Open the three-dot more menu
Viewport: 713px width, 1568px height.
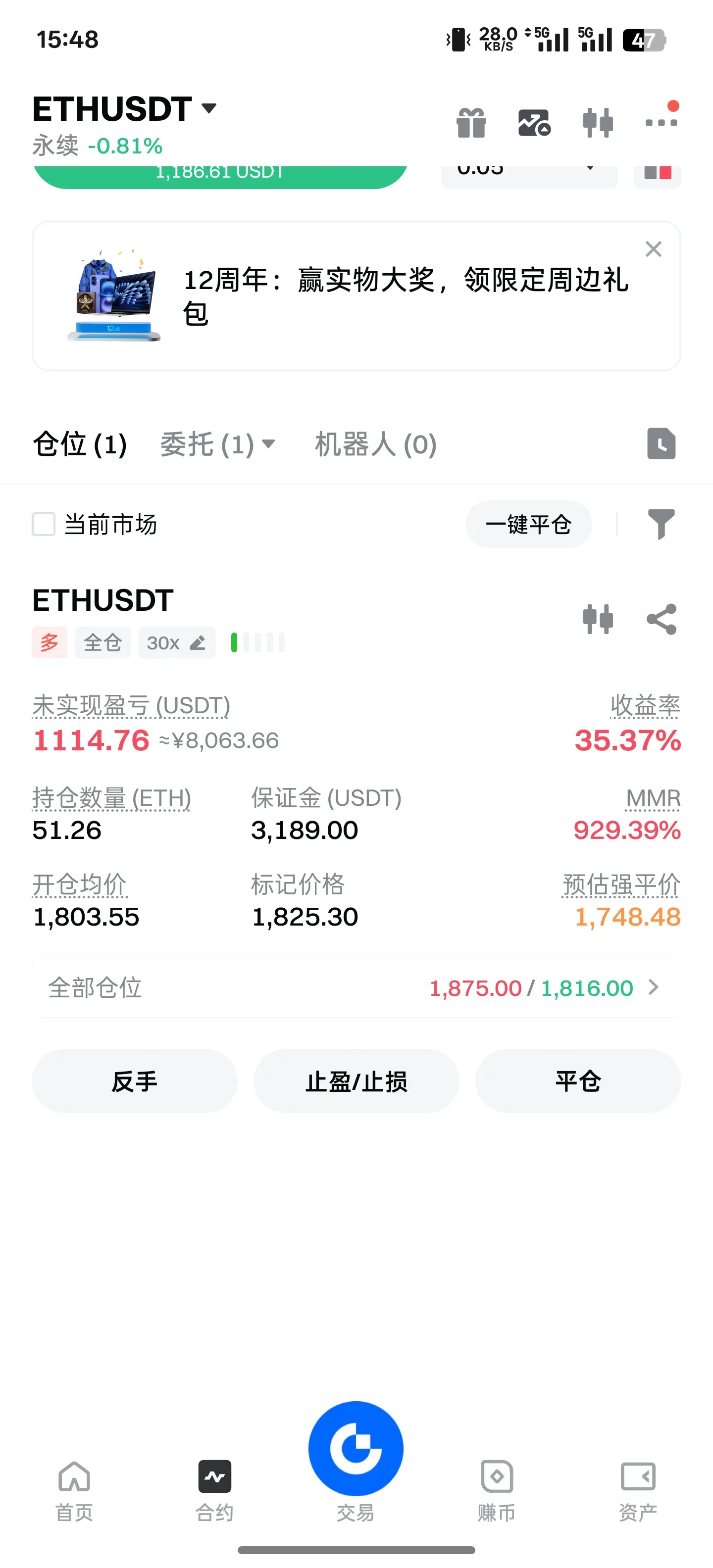tap(661, 122)
